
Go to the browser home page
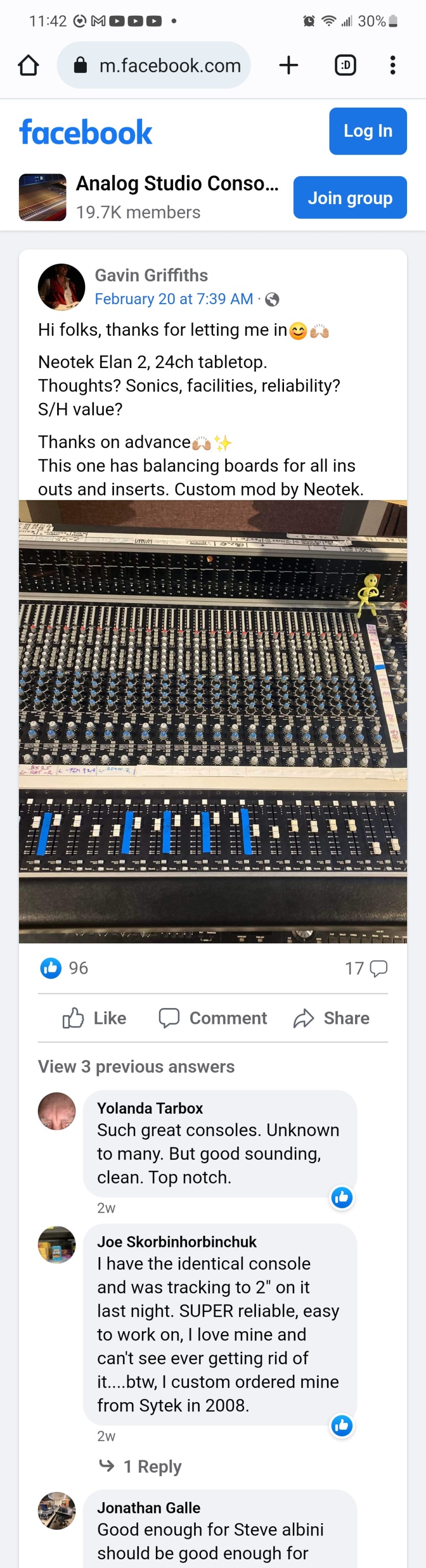(28, 65)
